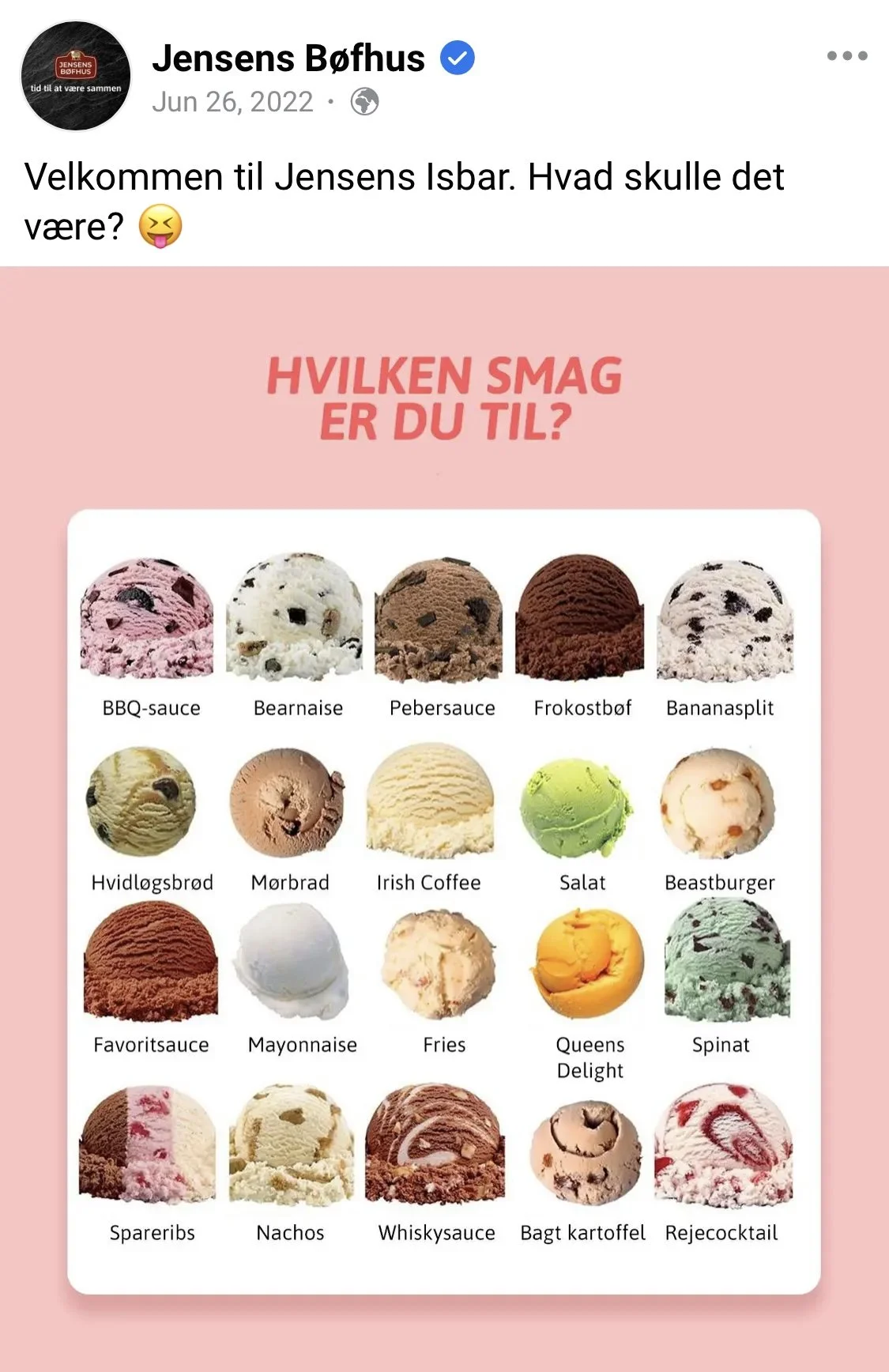View the Jun 26, 2022 post timestamp
This screenshot has height=1372, width=889.
pyautogui.click(x=232, y=102)
